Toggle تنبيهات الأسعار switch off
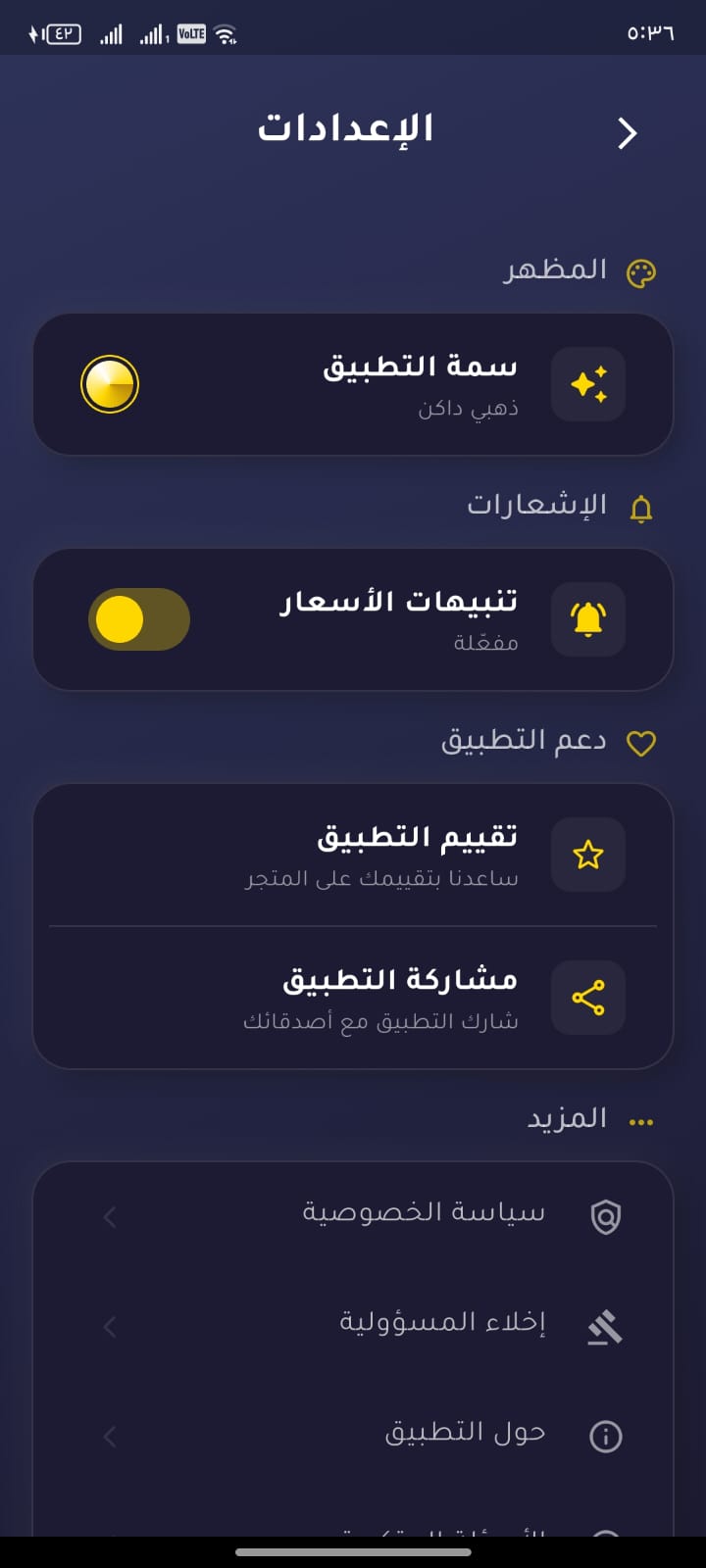The width and height of the screenshot is (706, 1568). pos(139,619)
